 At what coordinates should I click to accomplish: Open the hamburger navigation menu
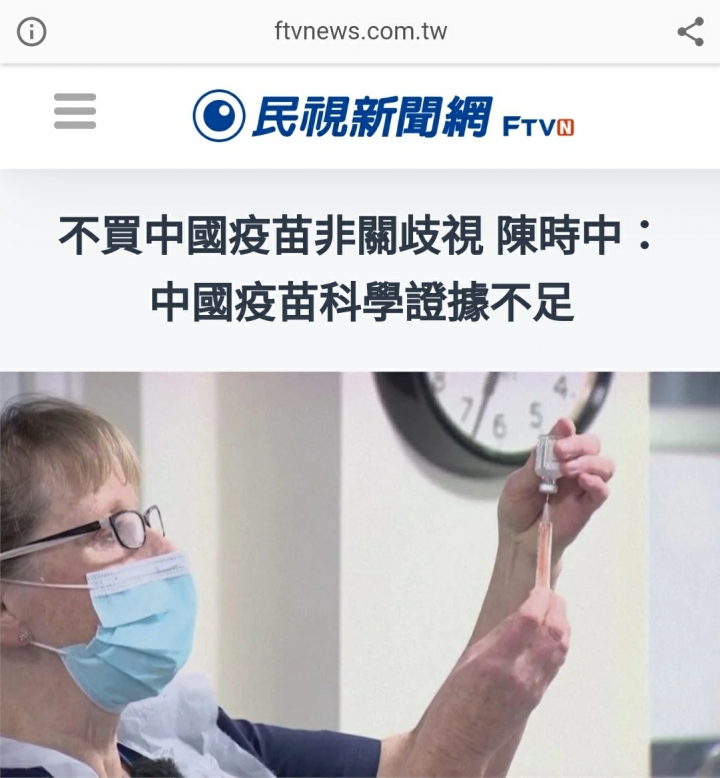pos(75,111)
